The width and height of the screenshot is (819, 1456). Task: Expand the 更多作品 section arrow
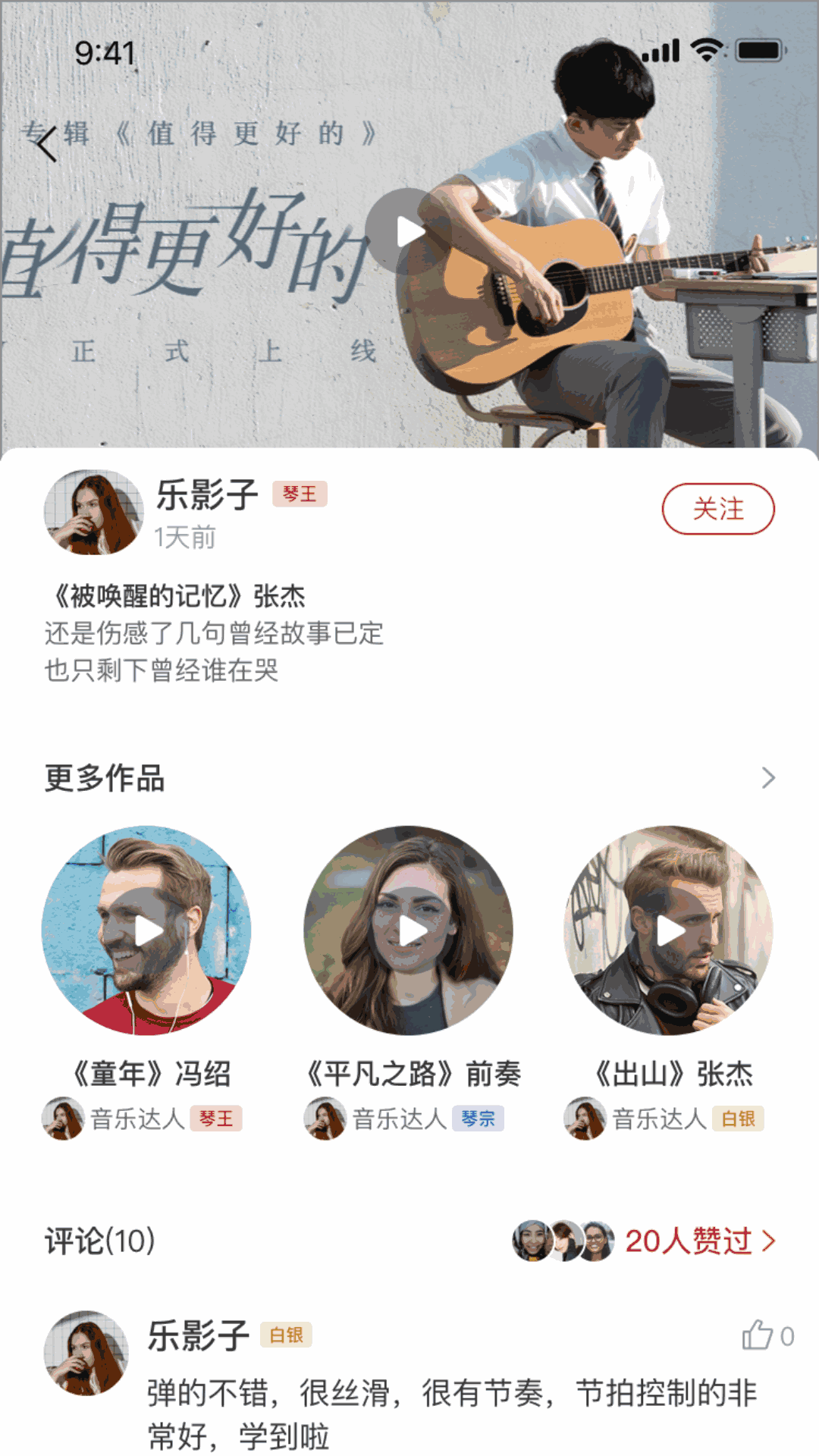pyautogui.click(x=768, y=778)
